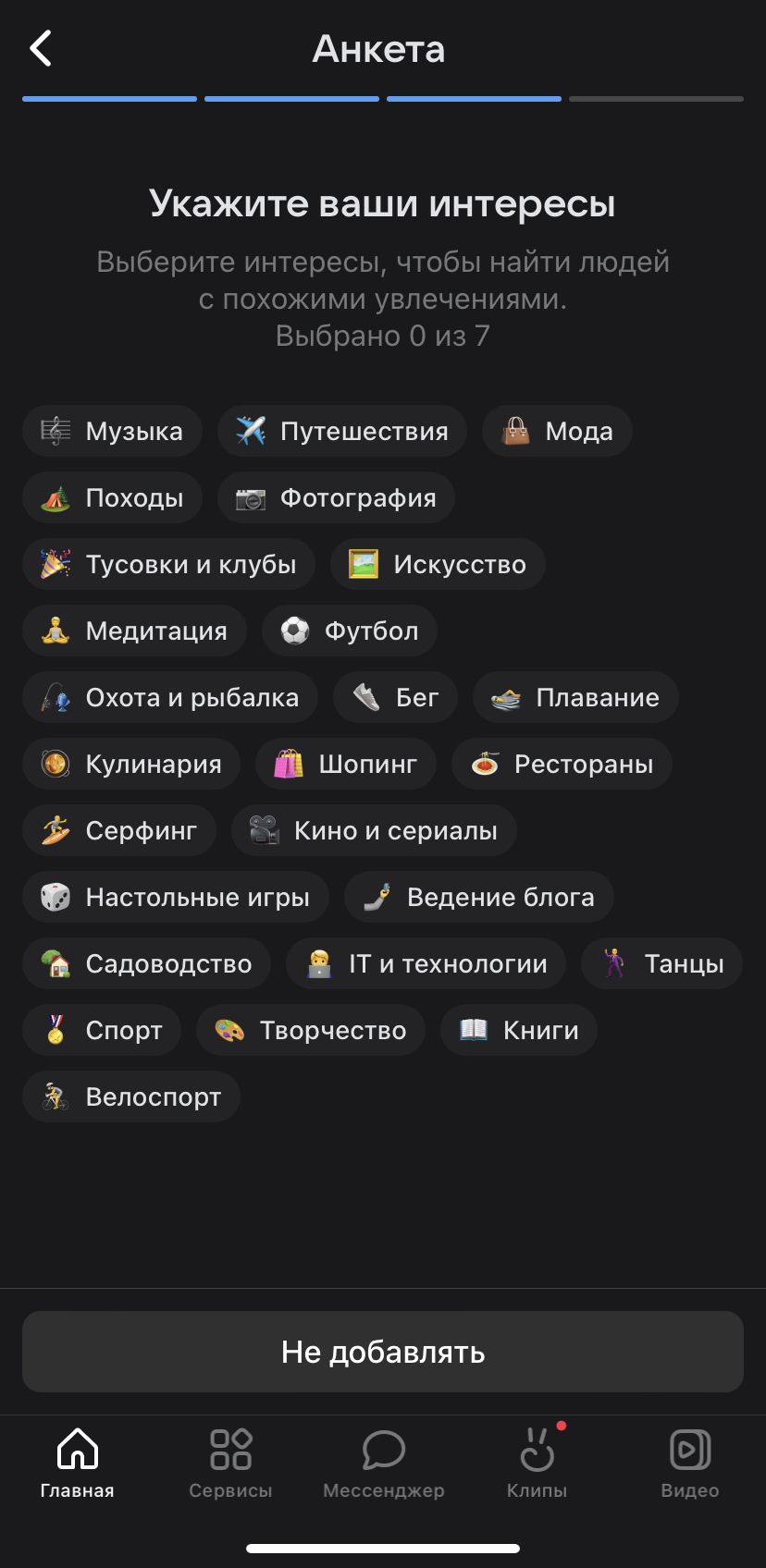This screenshot has height=1568, width=766.
Task: Select the Кулинария chip
Action: pyautogui.click(x=130, y=764)
